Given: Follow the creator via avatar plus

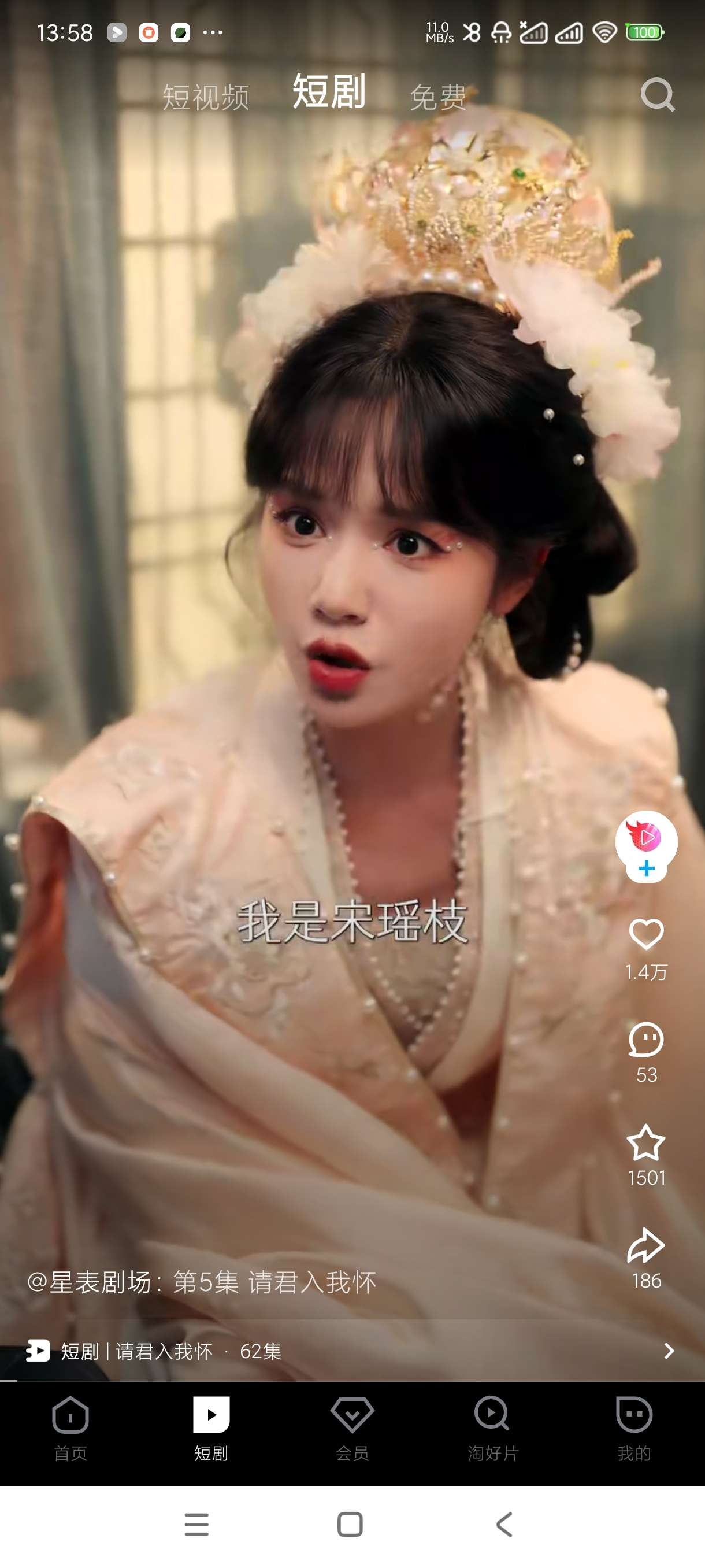Looking at the screenshot, I should [647, 868].
